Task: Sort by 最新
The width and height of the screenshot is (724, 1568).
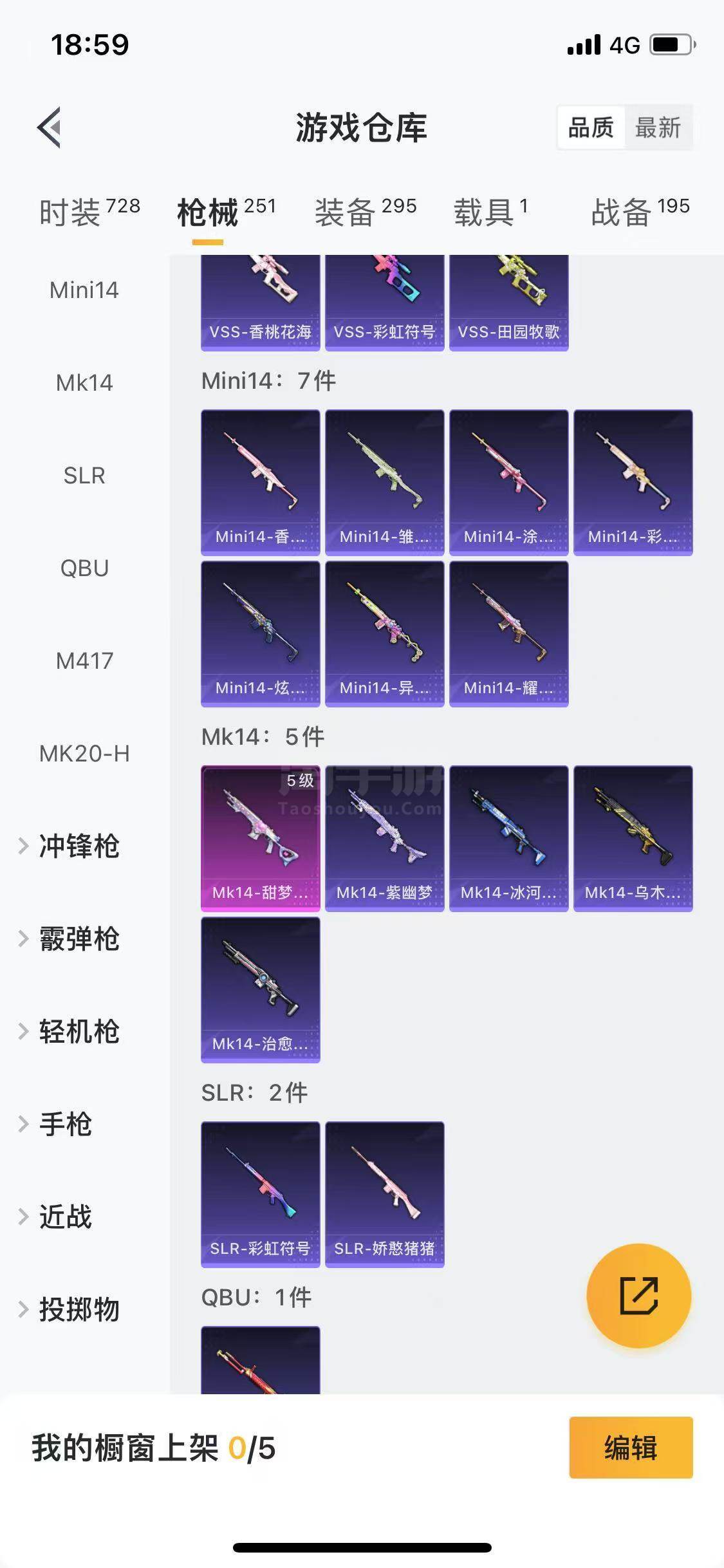Action: [x=658, y=127]
